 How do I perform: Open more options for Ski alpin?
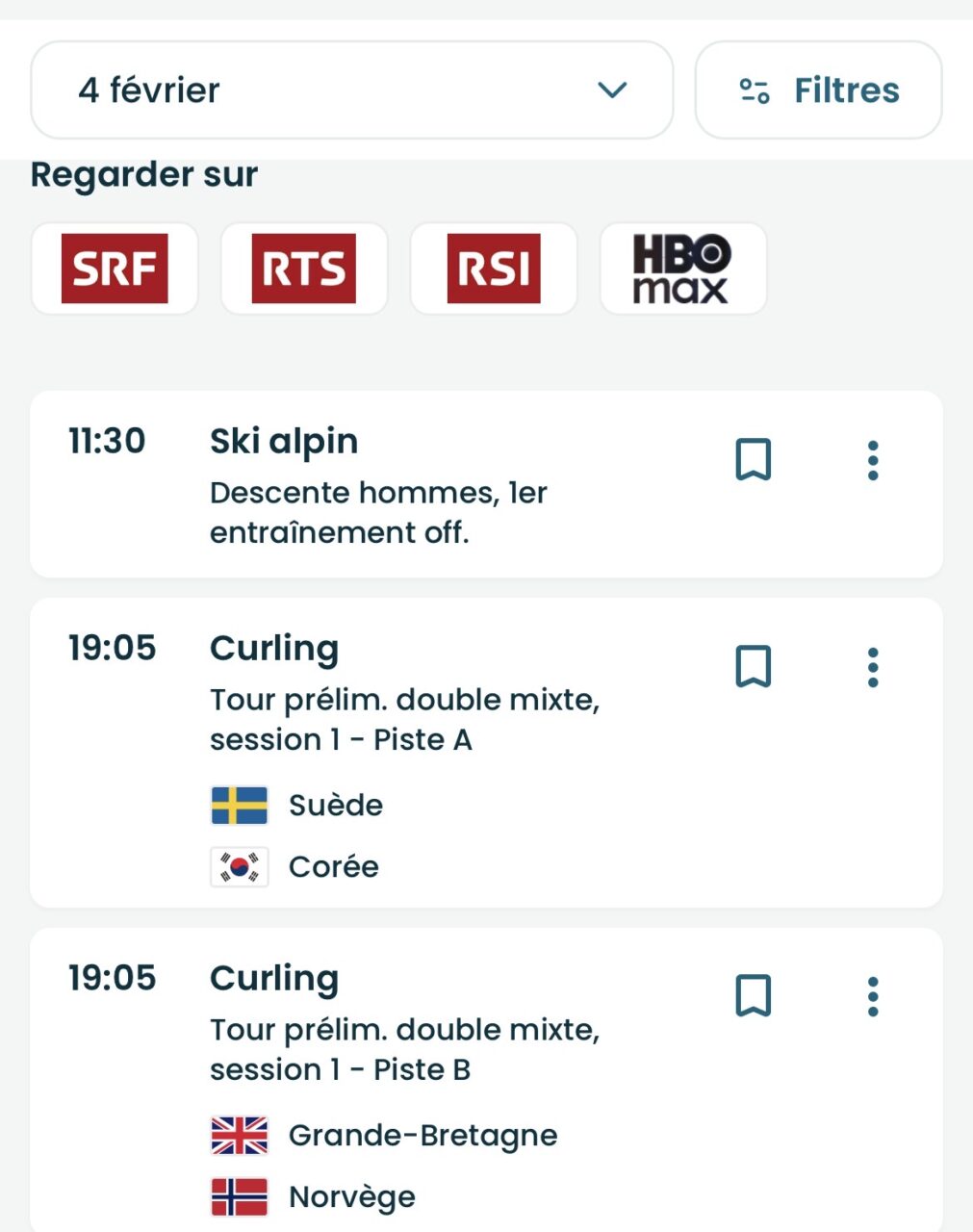[x=873, y=460]
